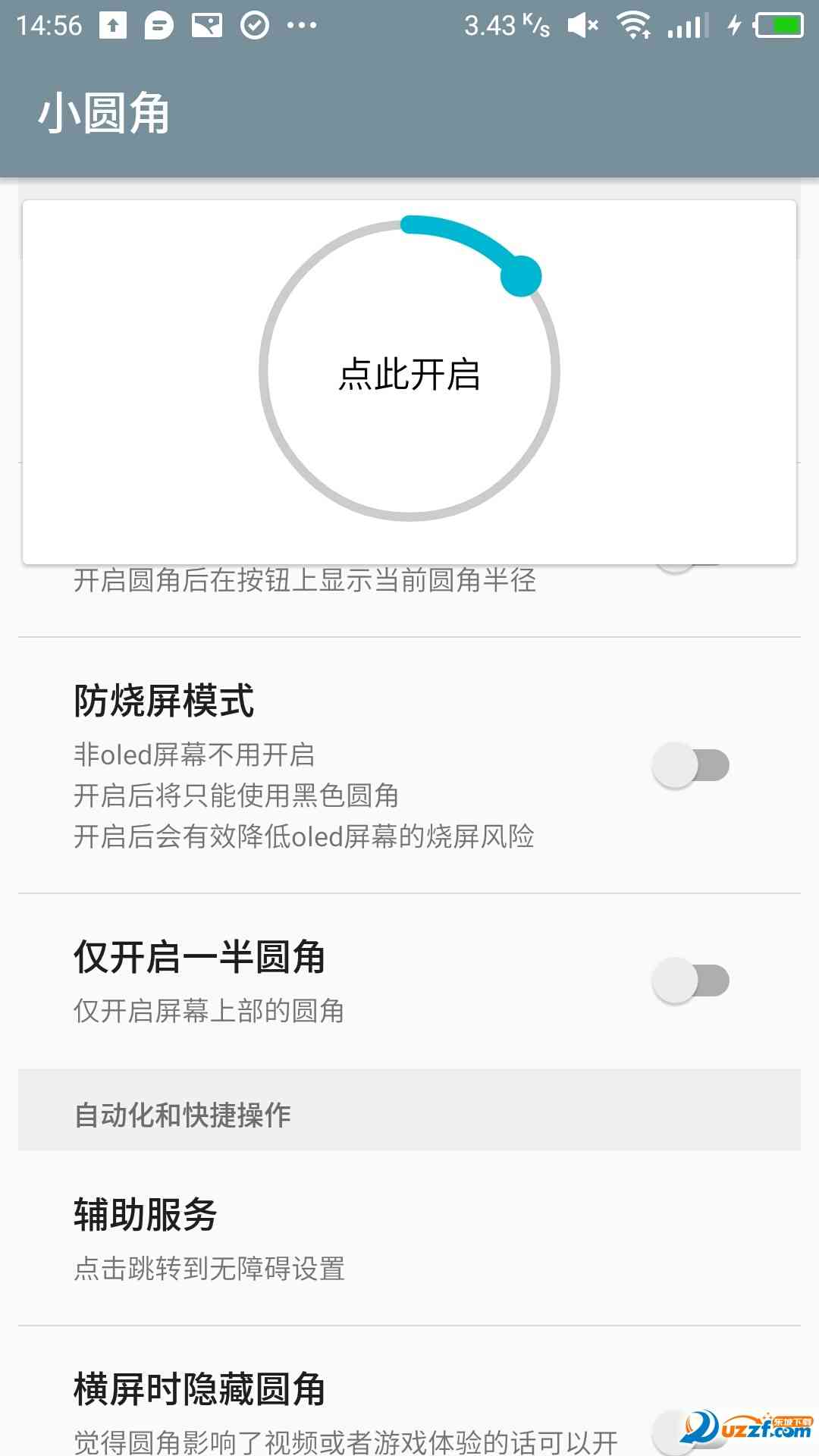Tap the 点此开启 circle button
This screenshot has height=1456, width=819.
(409, 373)
